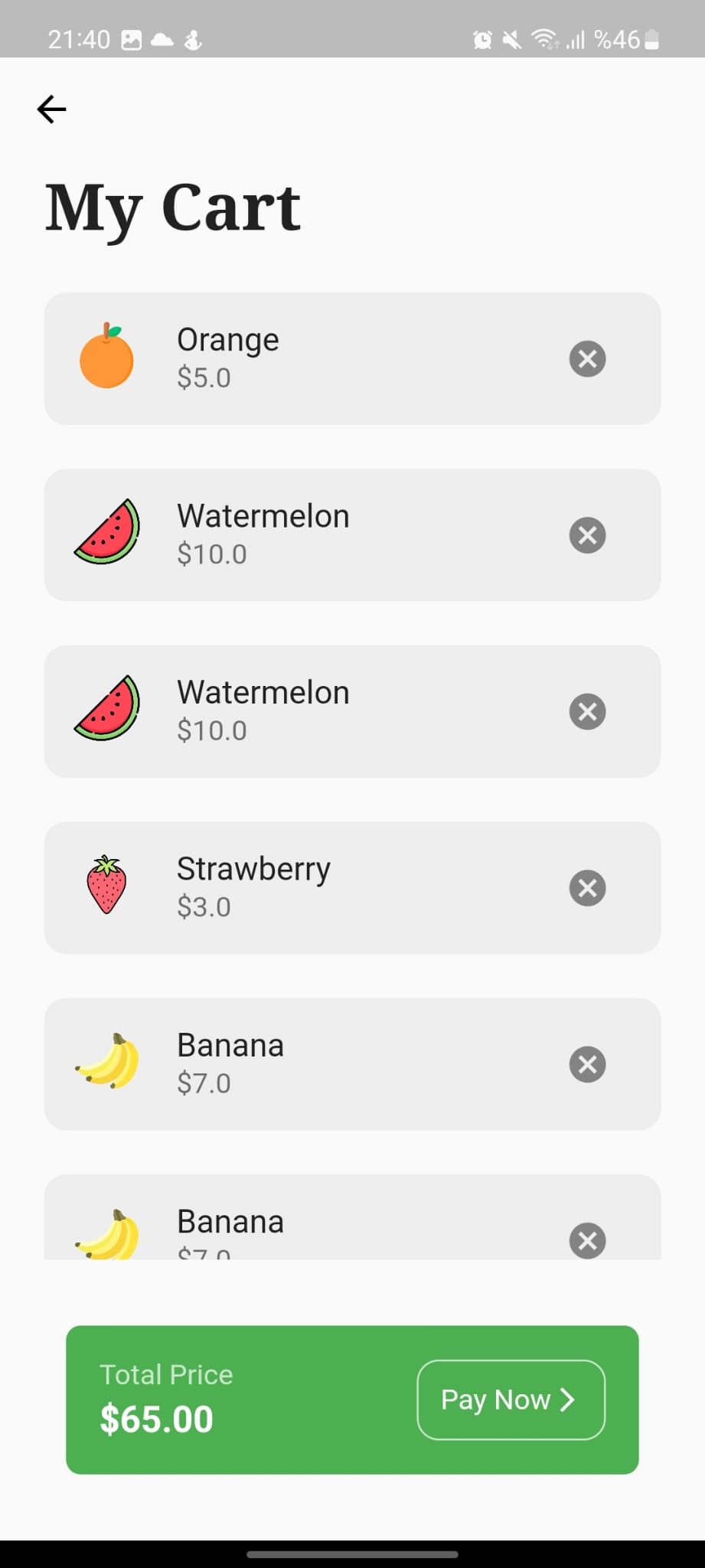Tap the Pay Now button
705x1568 pixels.
coord(510,1399)
